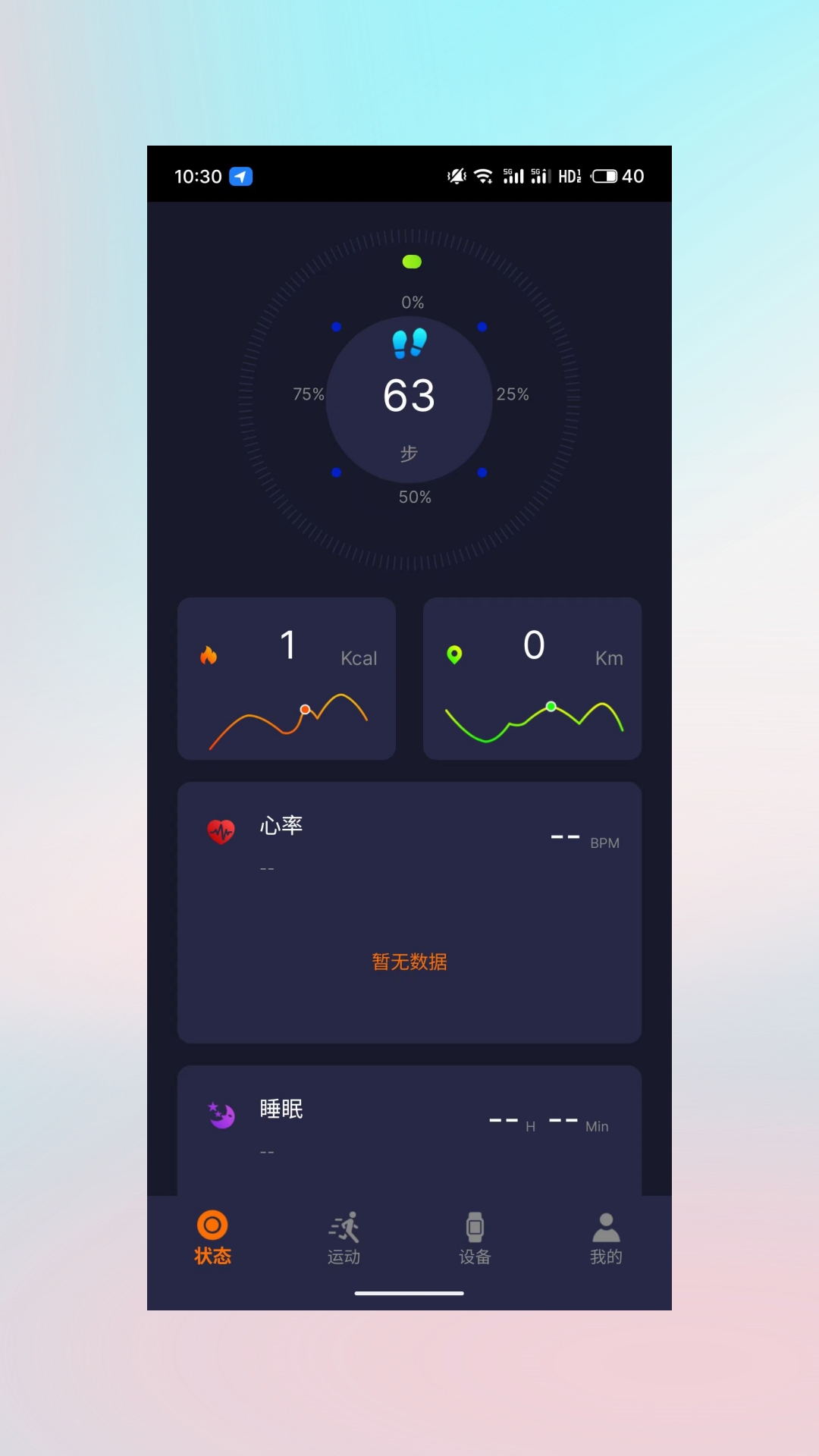The width and height of the screenshot is (819, 1456).
Task: Select the 状态 tab
Action: pyautogui.click(x=212, y=1238)
